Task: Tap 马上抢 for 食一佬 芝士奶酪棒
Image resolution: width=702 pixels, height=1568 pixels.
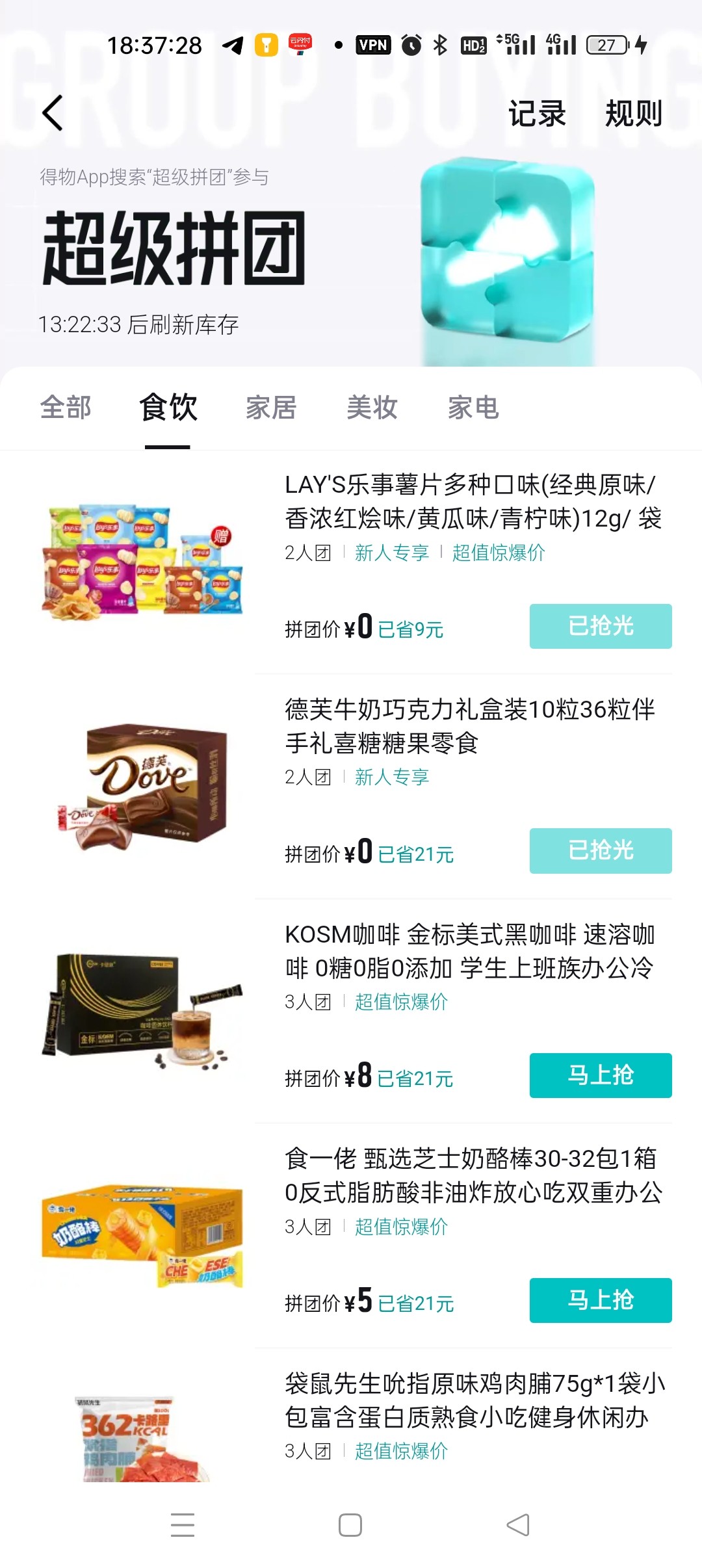Action: pyautogui.click(x=601, y=1300)
